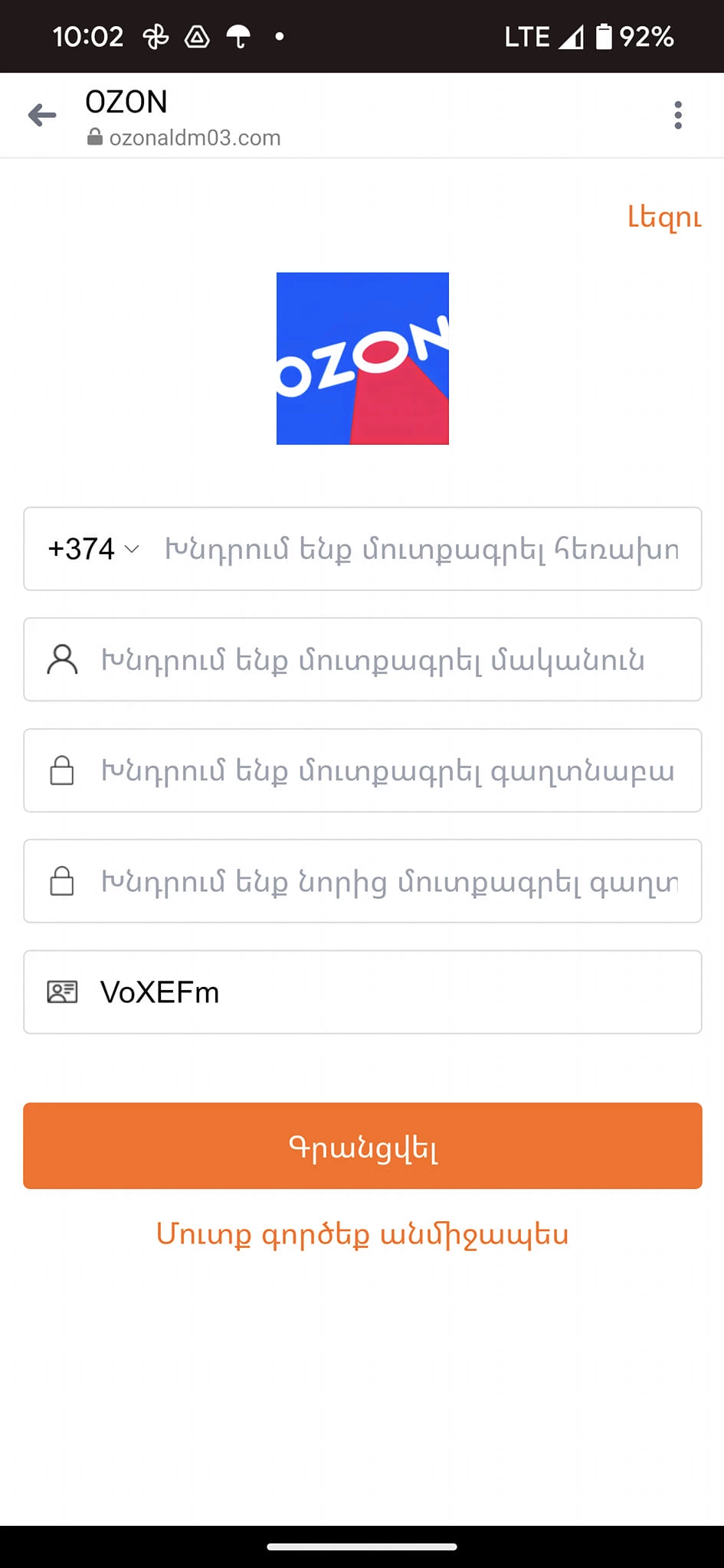The width and height of the screenshot is (724, 1568).
Task: Expand the +374 country code dropdown
Action: tap(93, 549)
